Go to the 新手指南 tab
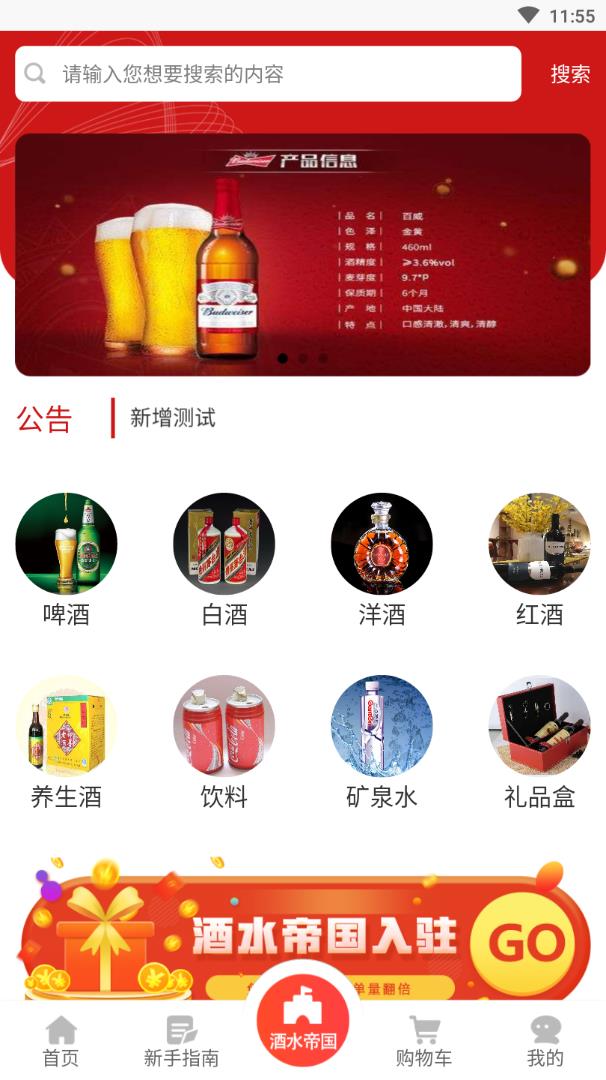Screen dimensions: 606x1080 [181, 1042]
